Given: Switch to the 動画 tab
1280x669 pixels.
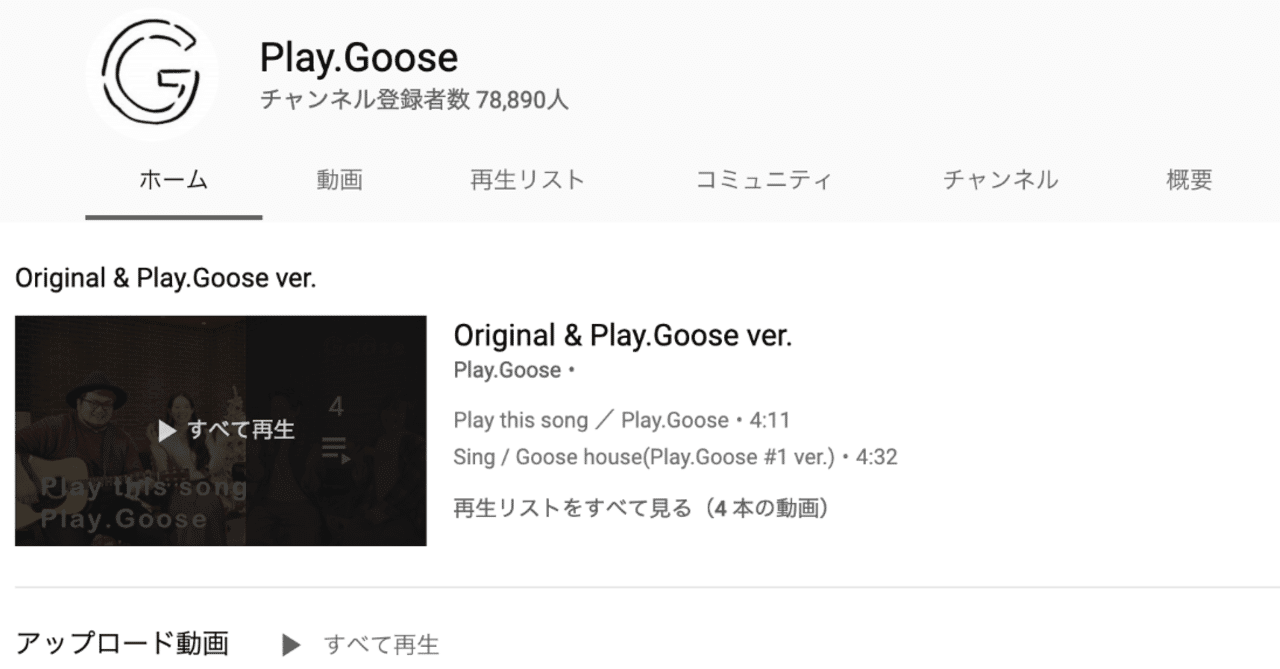Looking at the screenshot, I should coord(339,180).
